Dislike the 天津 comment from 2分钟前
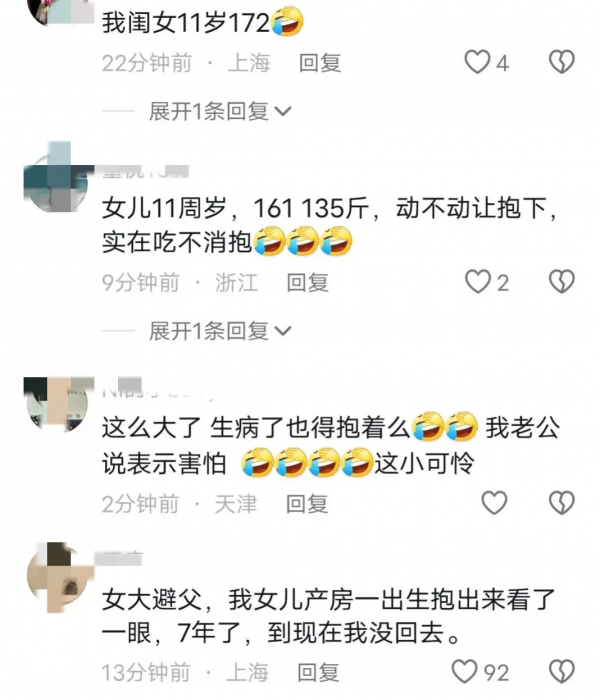The height and width of the screenshot is (700, 600). pyautogui.click(x=562, y=503)
